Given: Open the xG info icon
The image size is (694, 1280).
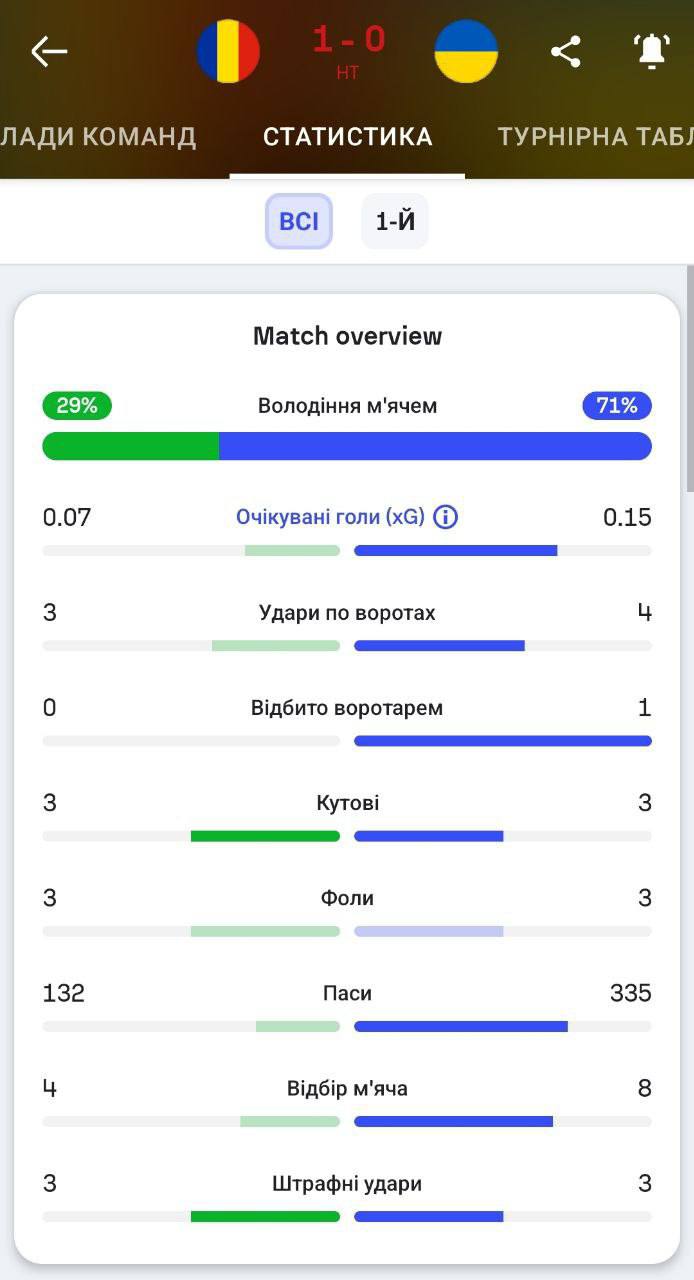Looking at the screenshot, I should click(446, 517).
